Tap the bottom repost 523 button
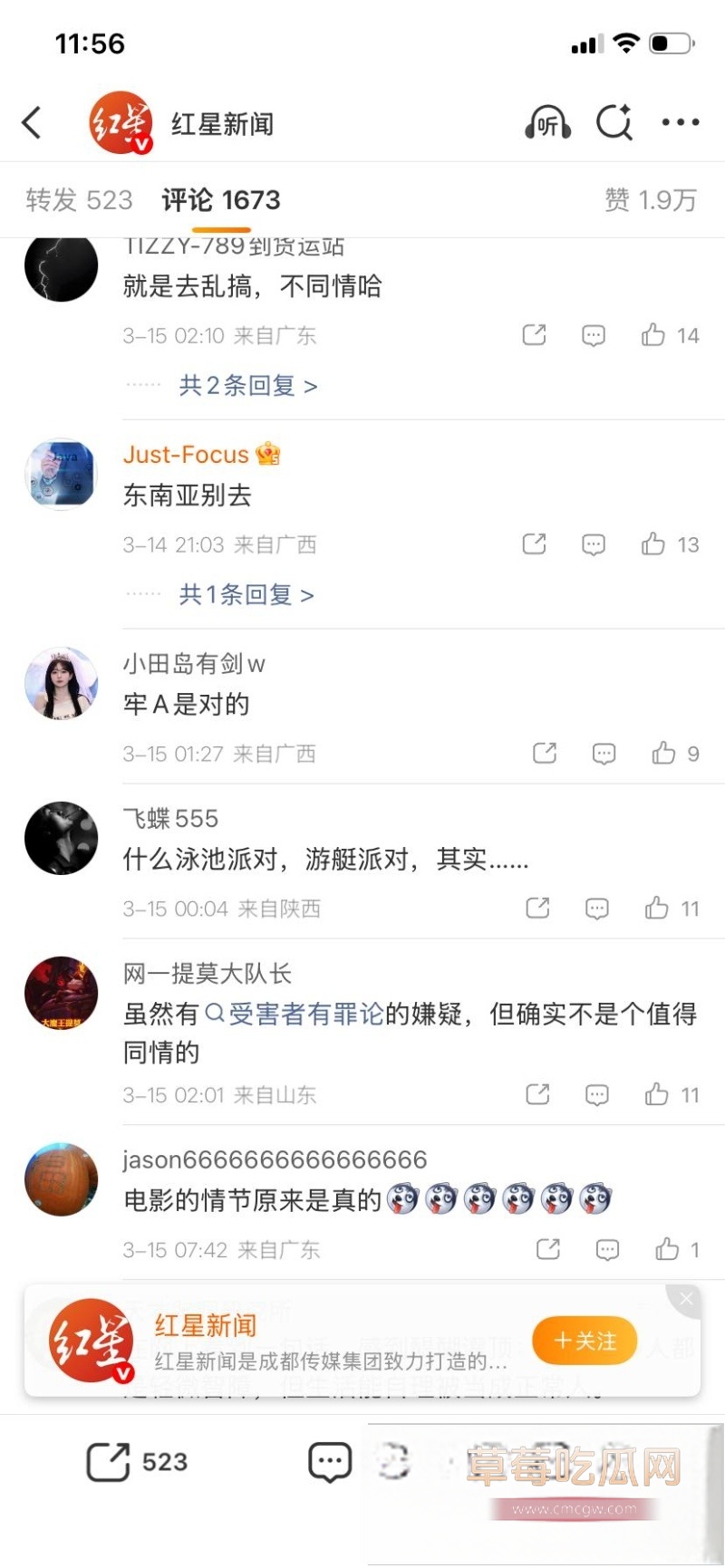725x1568 pixels. 136,1461
